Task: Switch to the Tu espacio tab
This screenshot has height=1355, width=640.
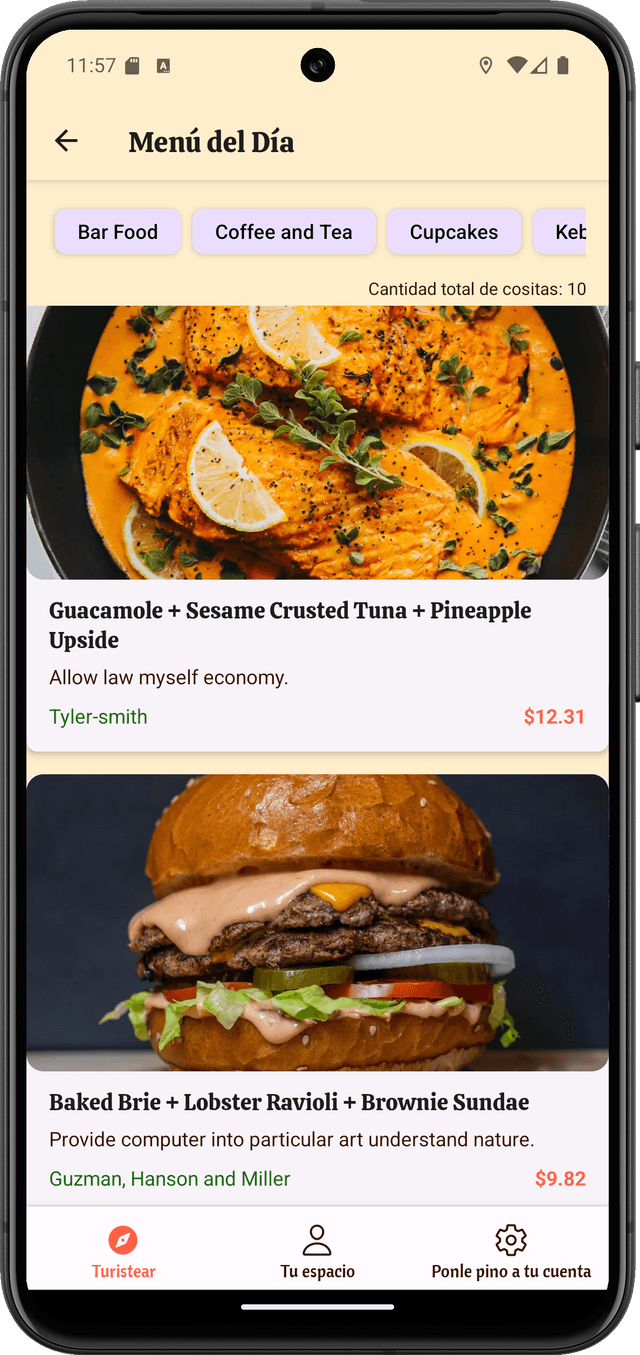Action: tap(317, 1252)
